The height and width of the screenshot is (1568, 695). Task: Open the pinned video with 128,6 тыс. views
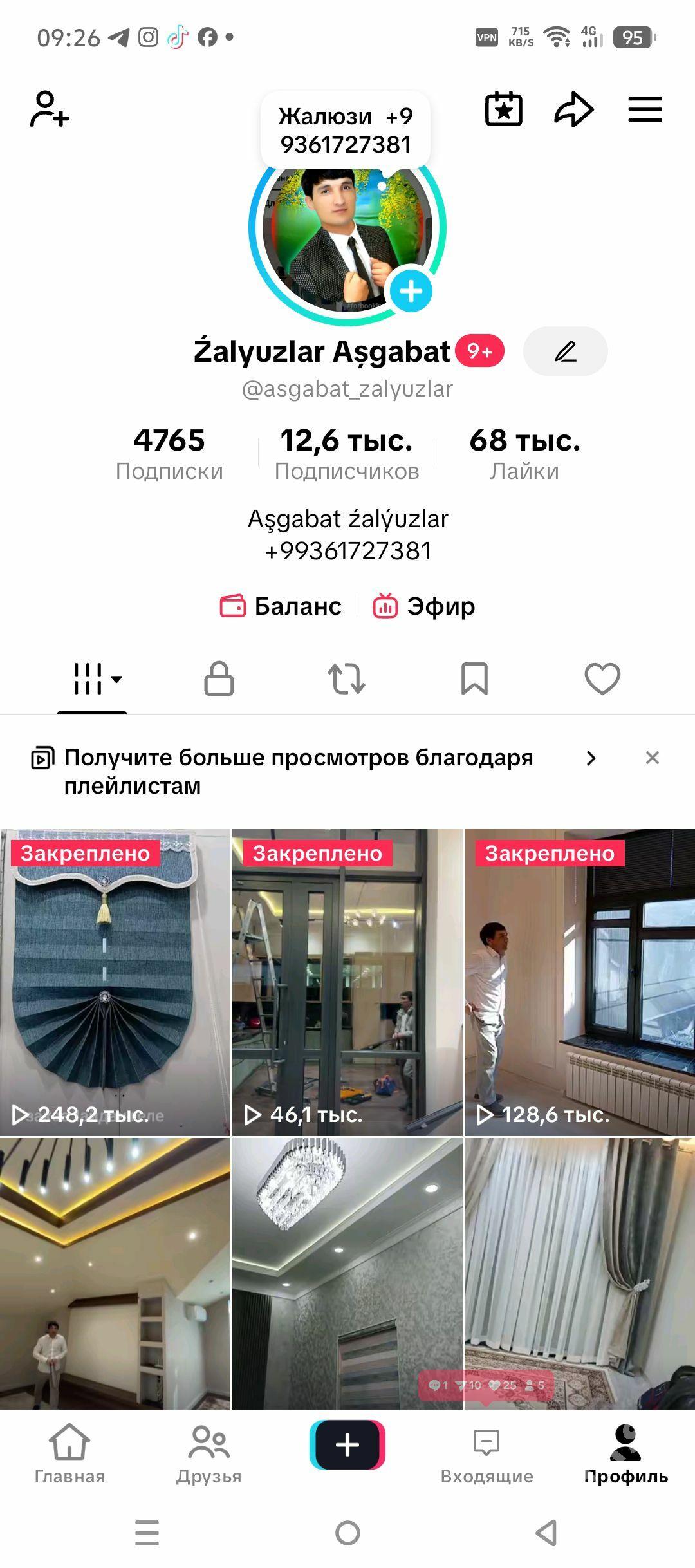point(579,982)
